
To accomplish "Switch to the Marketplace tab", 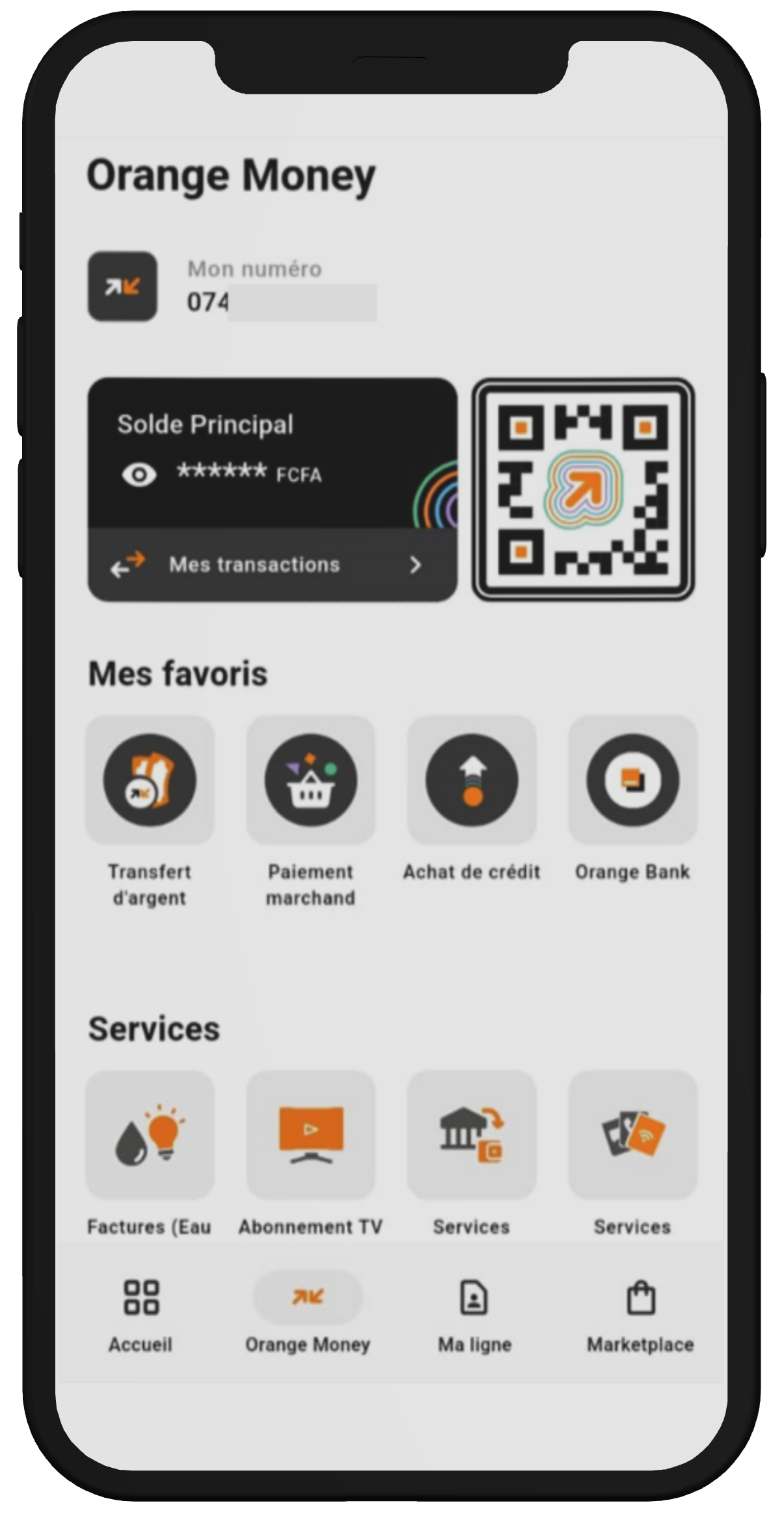I will [640, 1316].
